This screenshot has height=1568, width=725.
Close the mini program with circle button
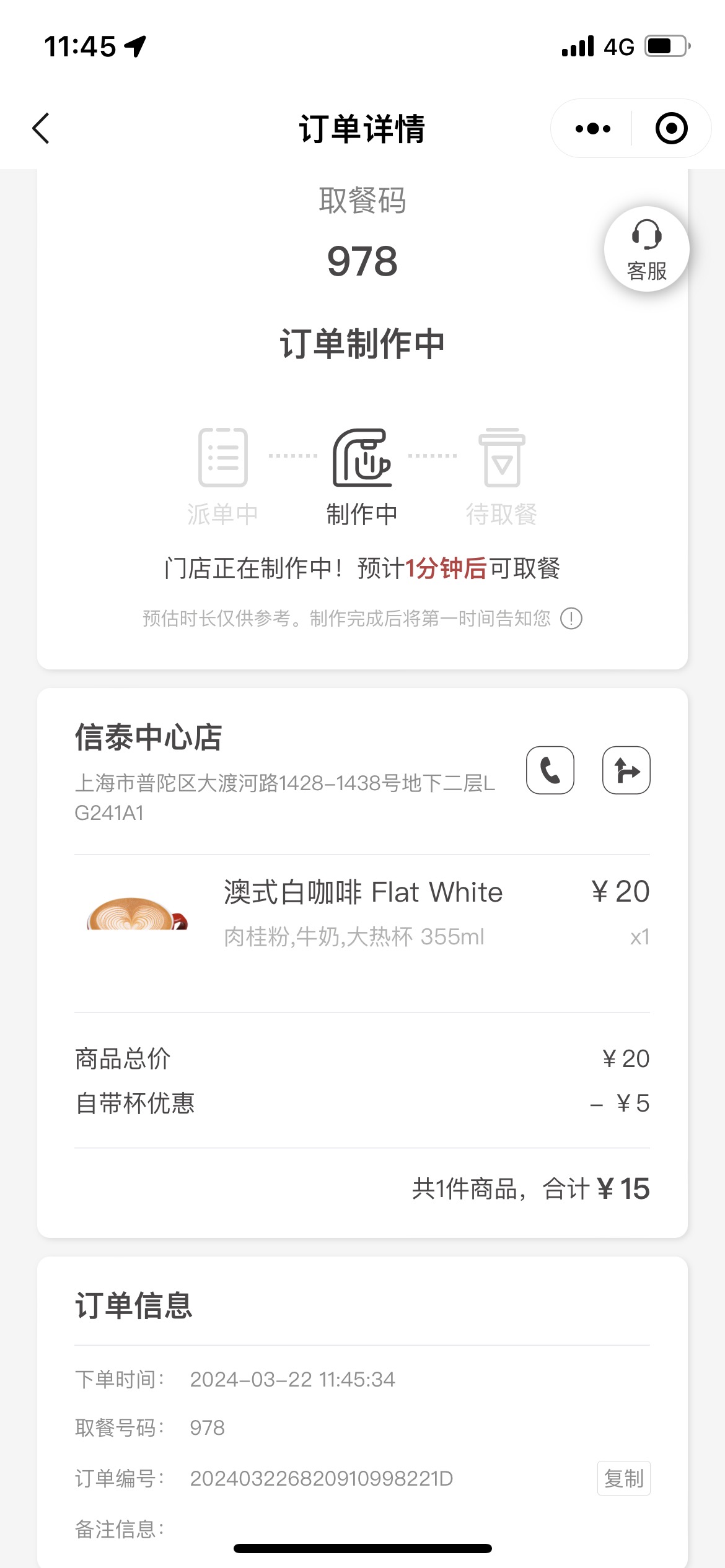(672, 129)
